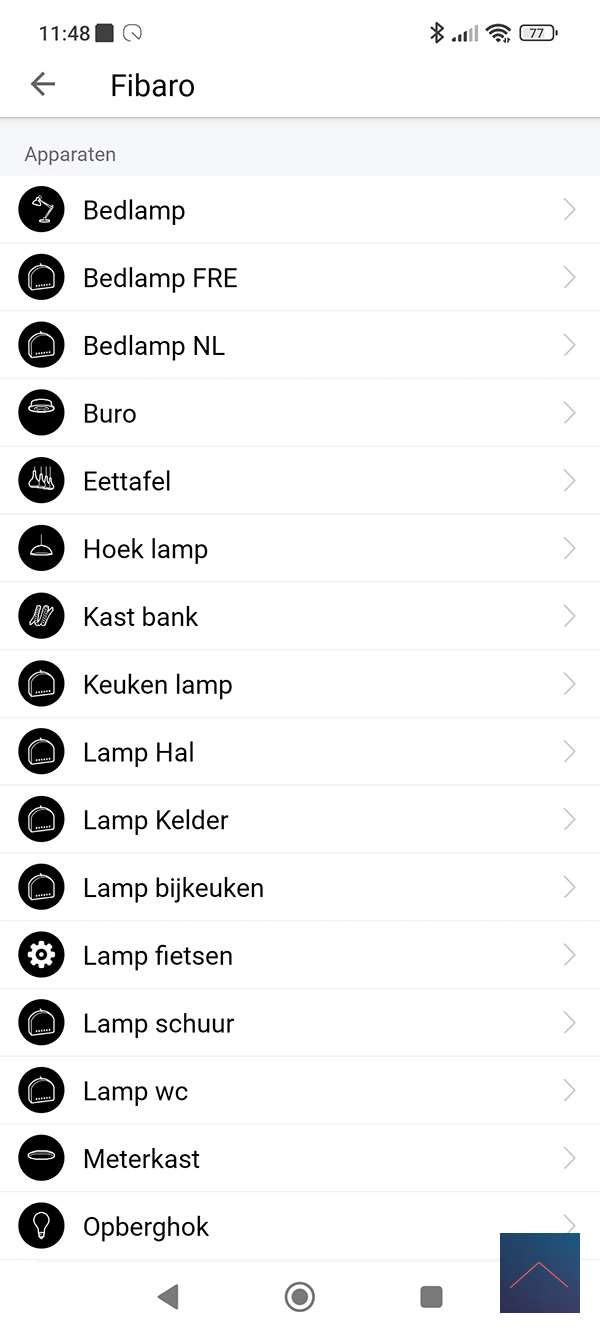This screenshot has width=600, height=1333.
Task: Open the Eettafel device
Action: coord(300,481)
